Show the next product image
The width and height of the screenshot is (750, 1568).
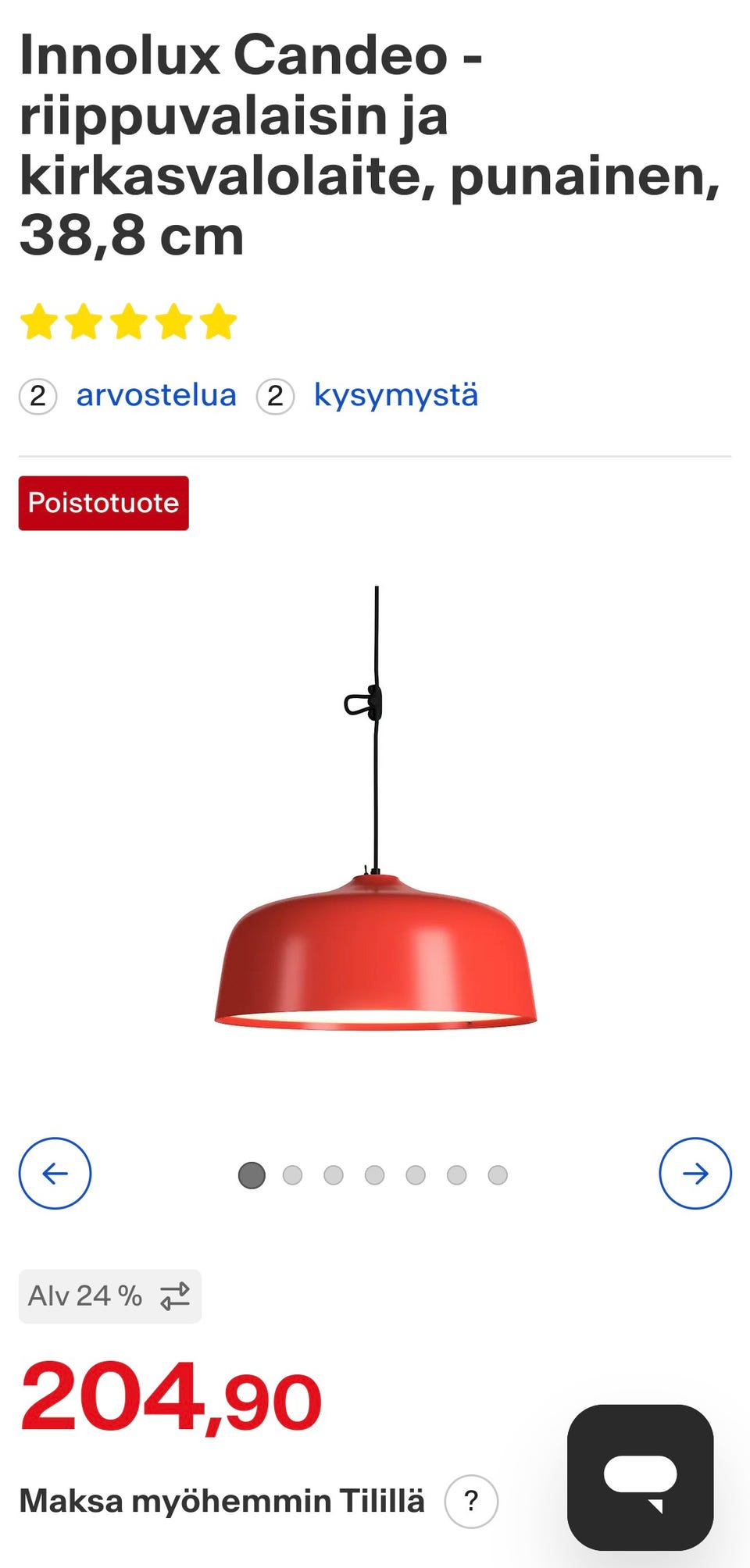pyautogui.click(x=695, y=1173)
